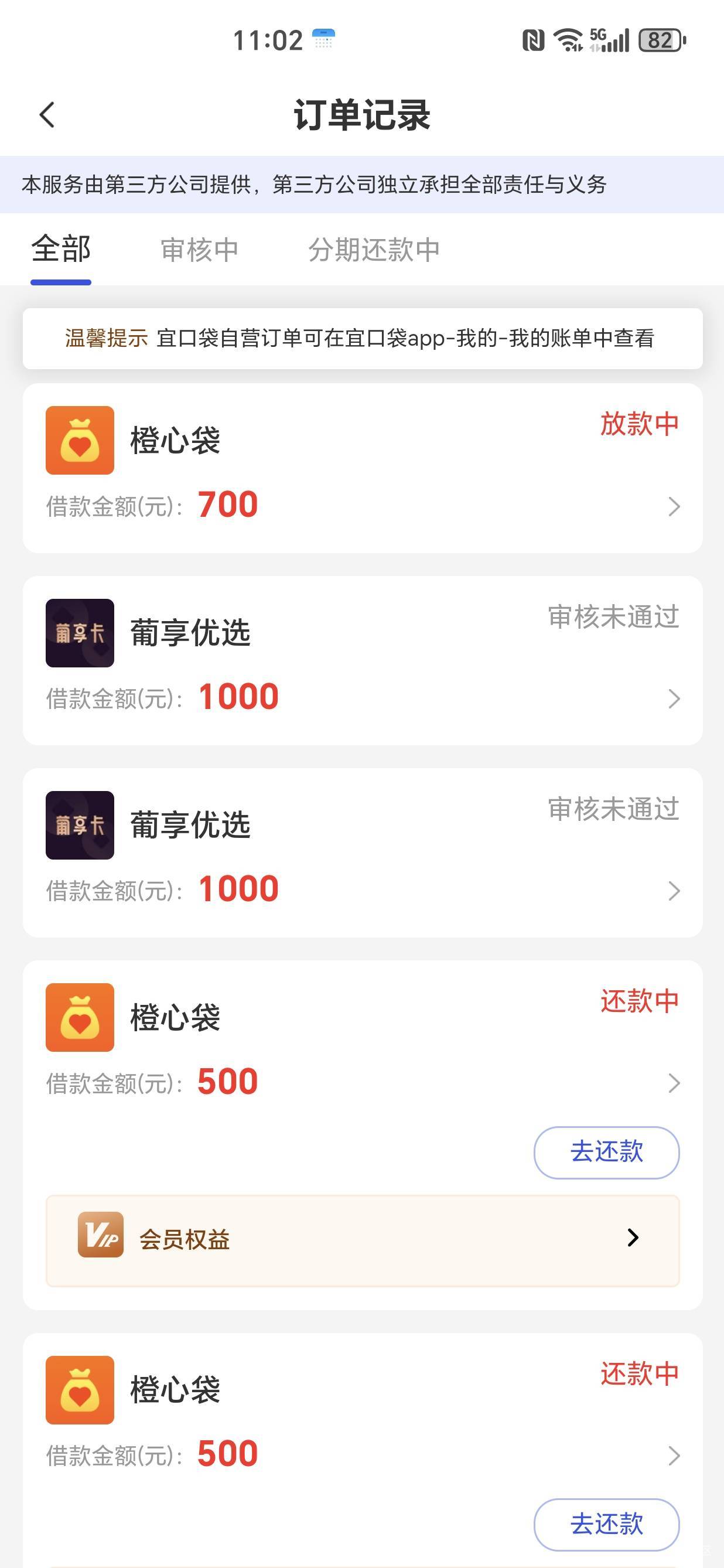Select the 全部 tab
The width and height of the screenshot is (724, 1568).
pos(61,250)
